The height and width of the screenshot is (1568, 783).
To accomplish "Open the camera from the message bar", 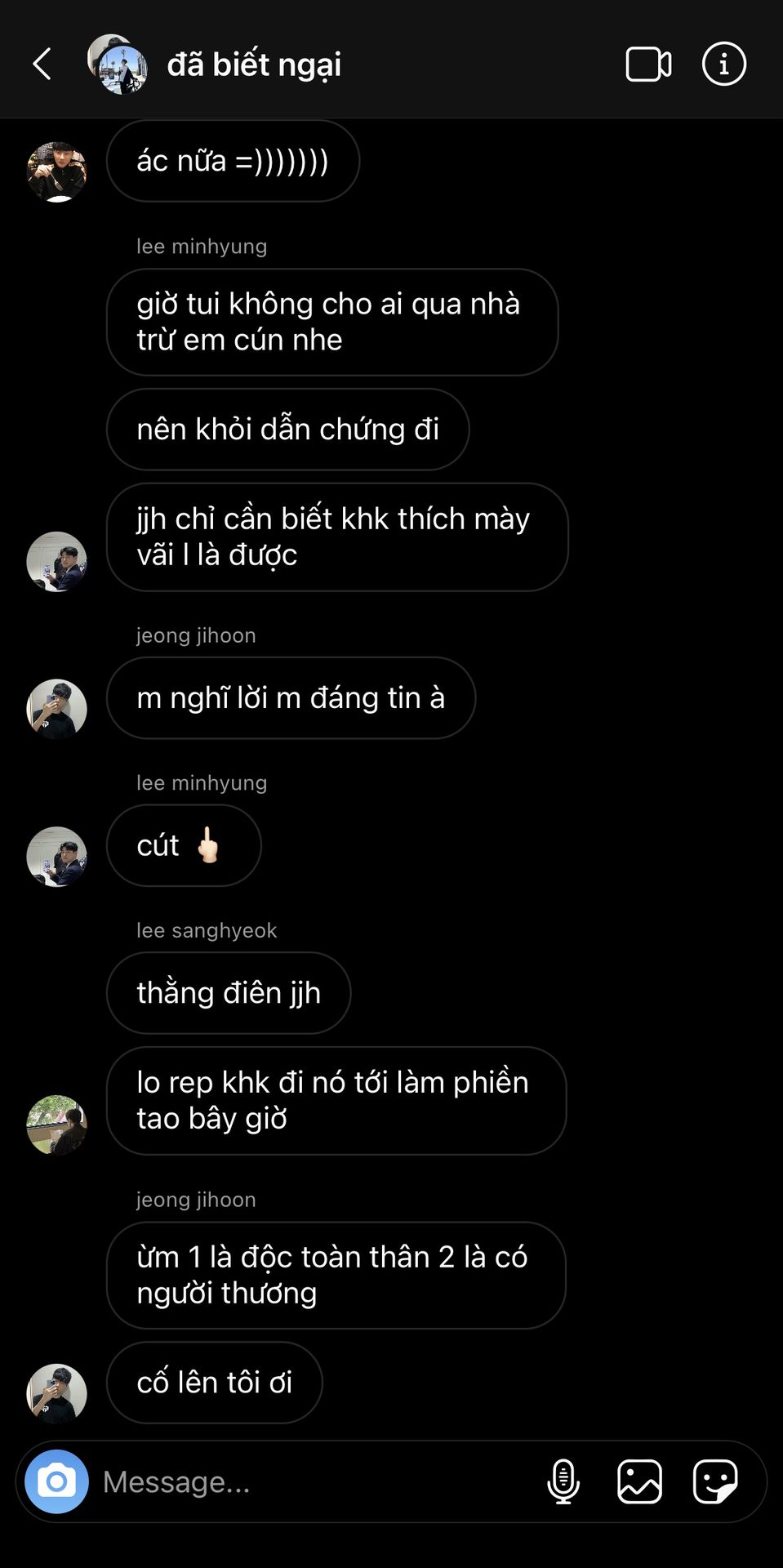I will click(x=56, y=1481).
